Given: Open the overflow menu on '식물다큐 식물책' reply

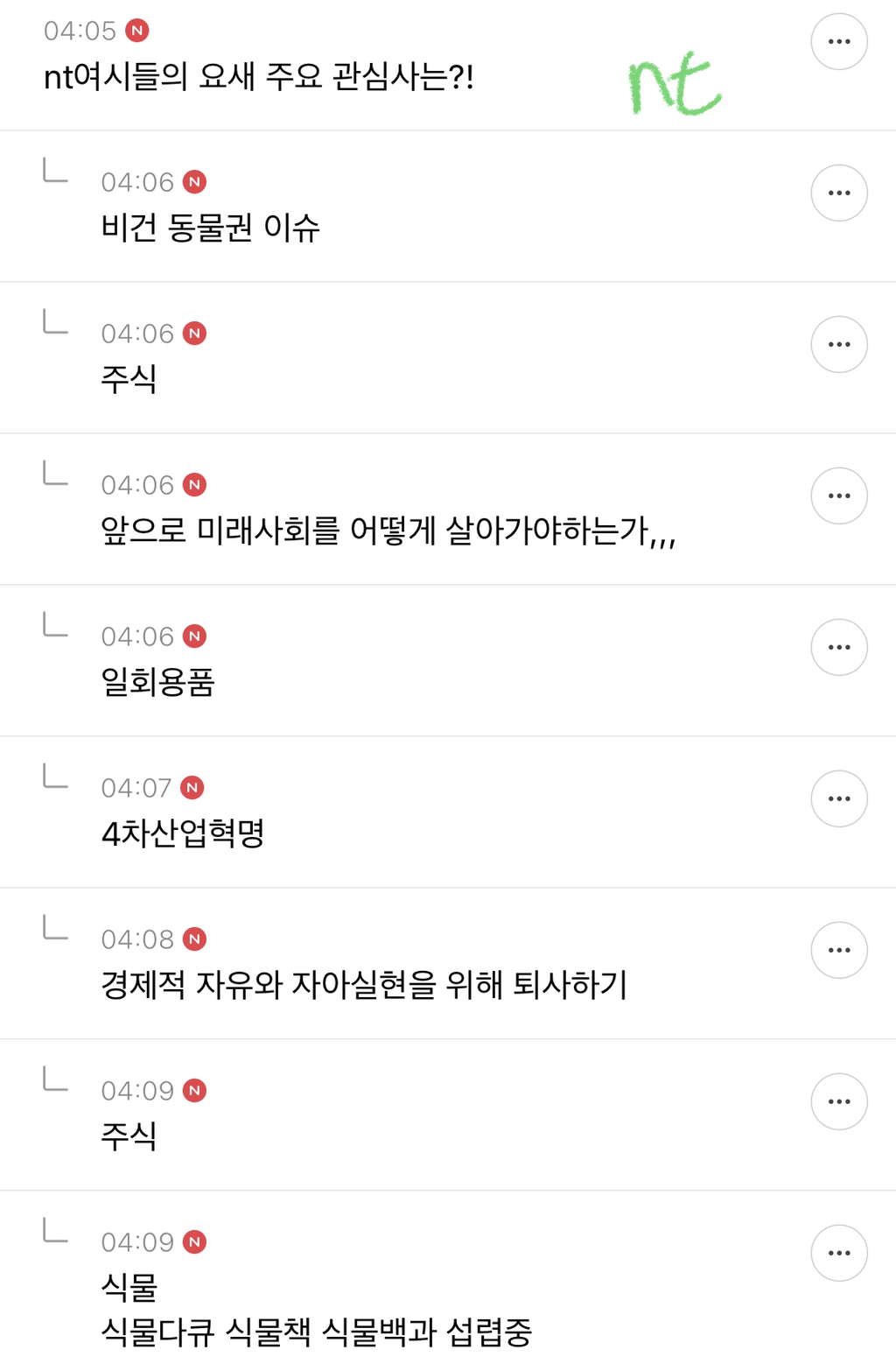Looking at the screenshot, I should coord(838,1253).
